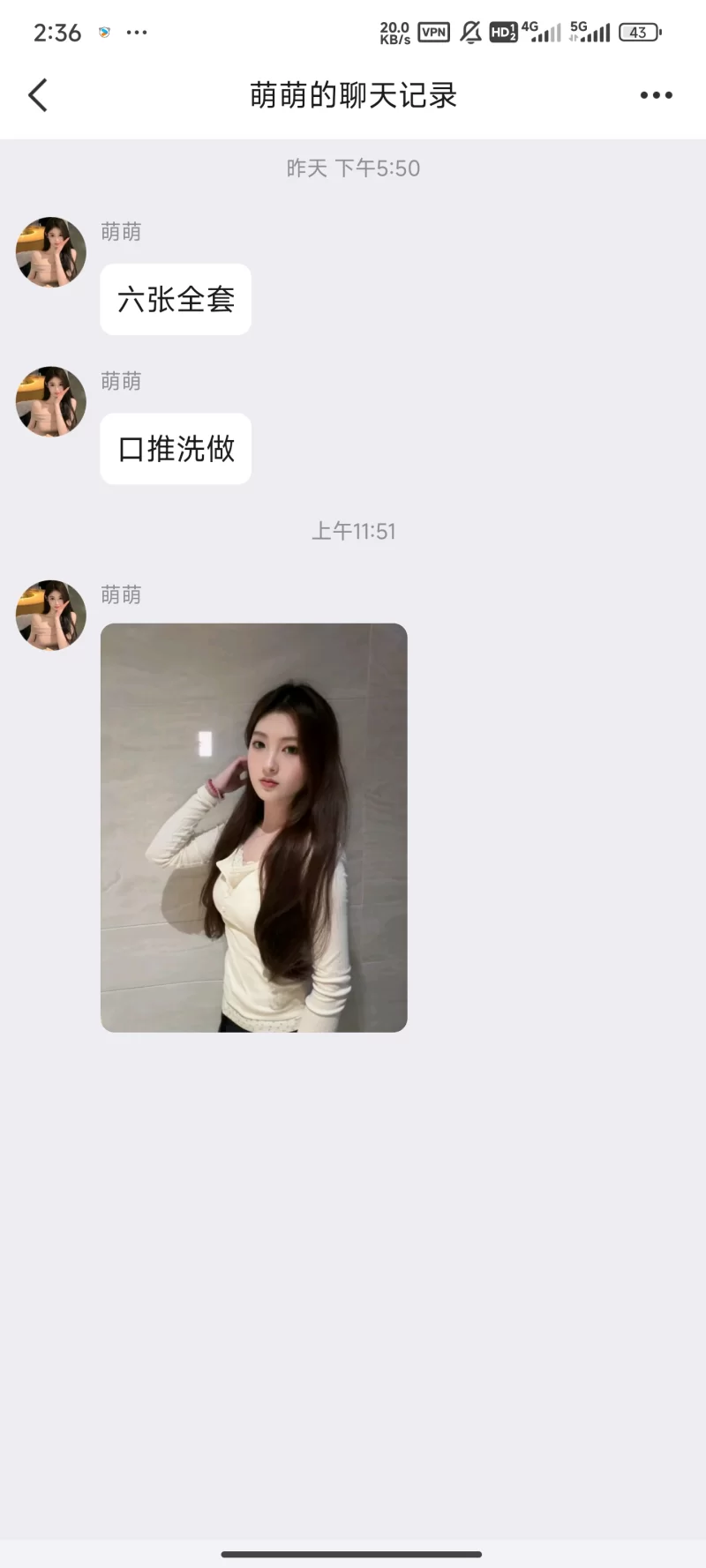The image size is (706, 1568).
Task: Open the photo sent at 上午11:51
Action: pyautogui.click(x=253, y=827)
